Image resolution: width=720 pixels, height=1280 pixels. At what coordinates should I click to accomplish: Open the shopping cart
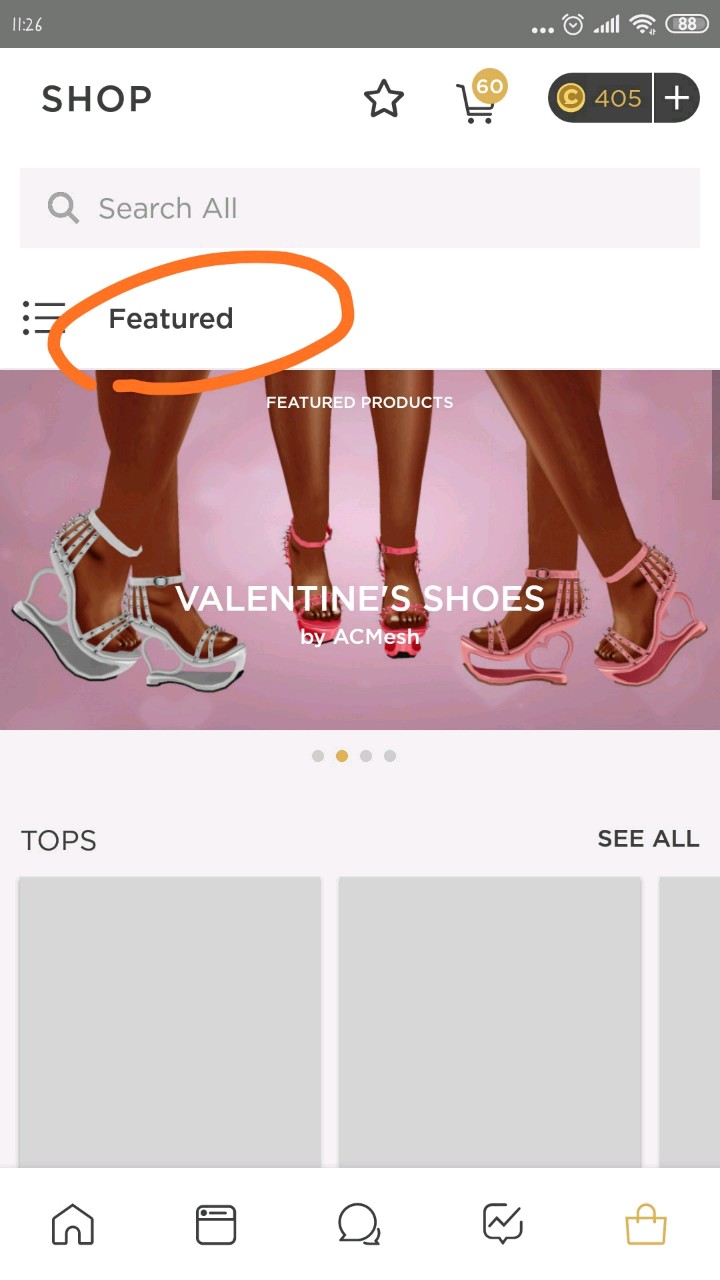tap(477, 101)
